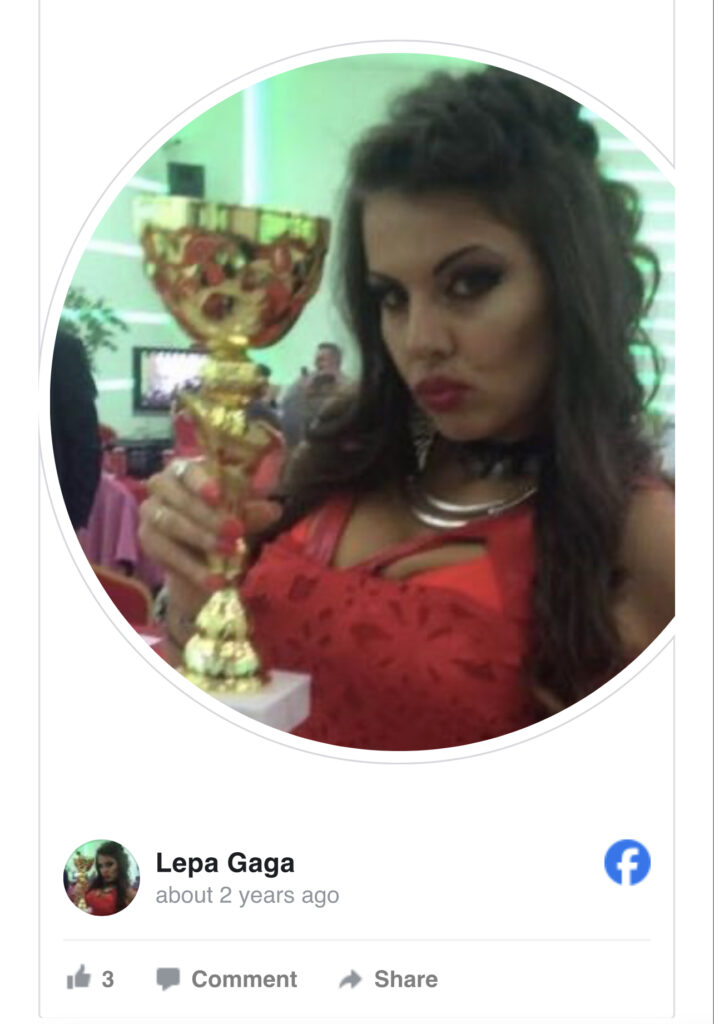Tap Lepa Gaga's small profile avatar
Screen dimensions: 714x1024
(x=101, y=877)
